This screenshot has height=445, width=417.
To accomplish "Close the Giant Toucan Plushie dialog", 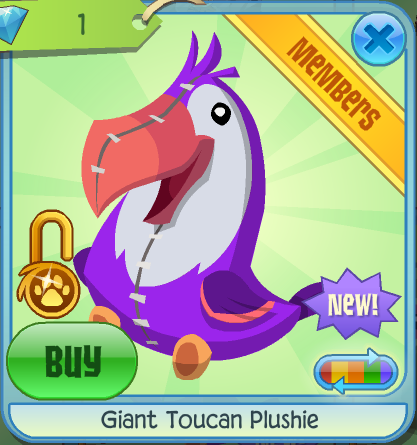I will click(x=378, y=39).
